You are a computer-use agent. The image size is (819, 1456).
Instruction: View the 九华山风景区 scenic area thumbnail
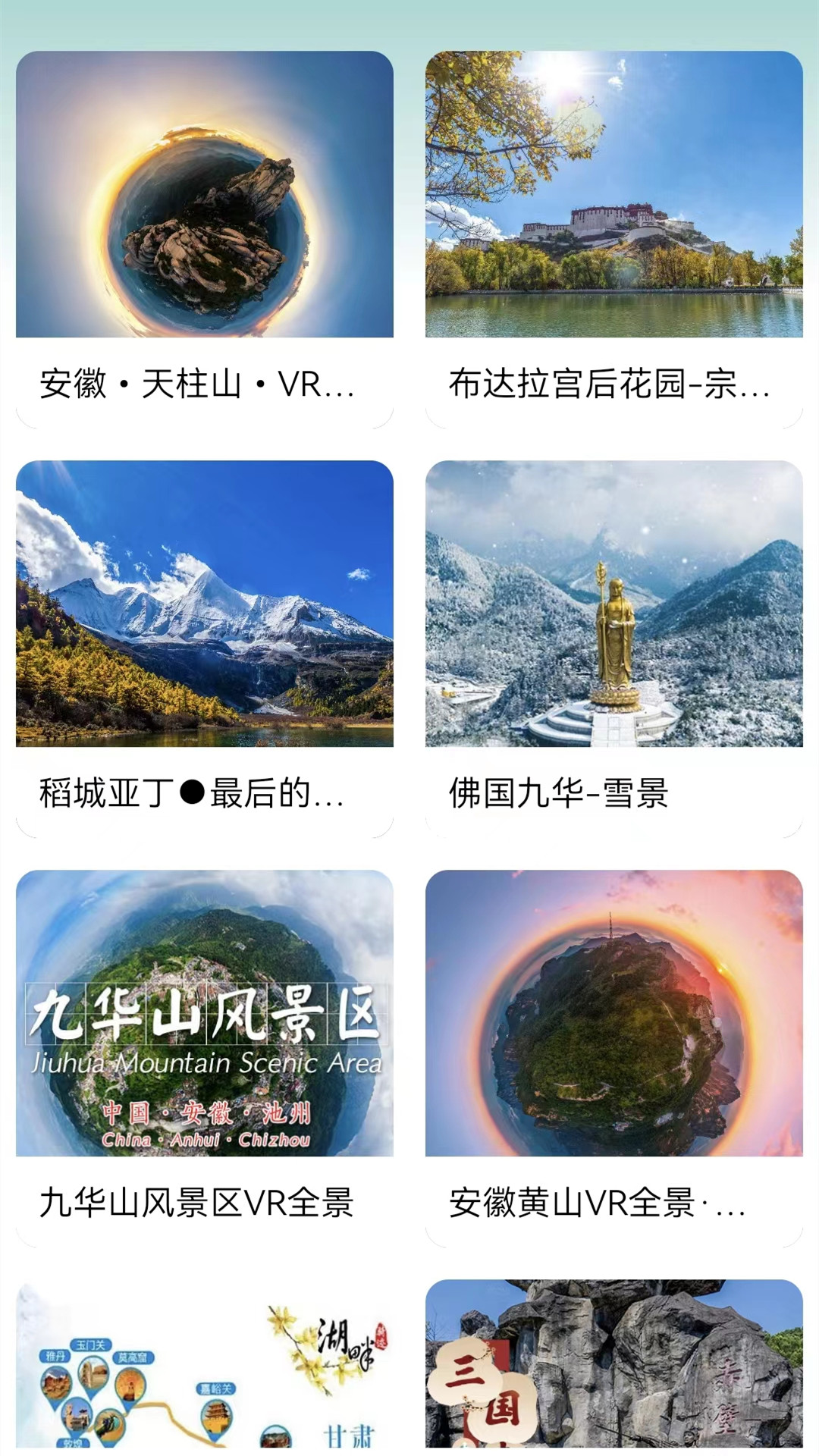pos(205,1028)
